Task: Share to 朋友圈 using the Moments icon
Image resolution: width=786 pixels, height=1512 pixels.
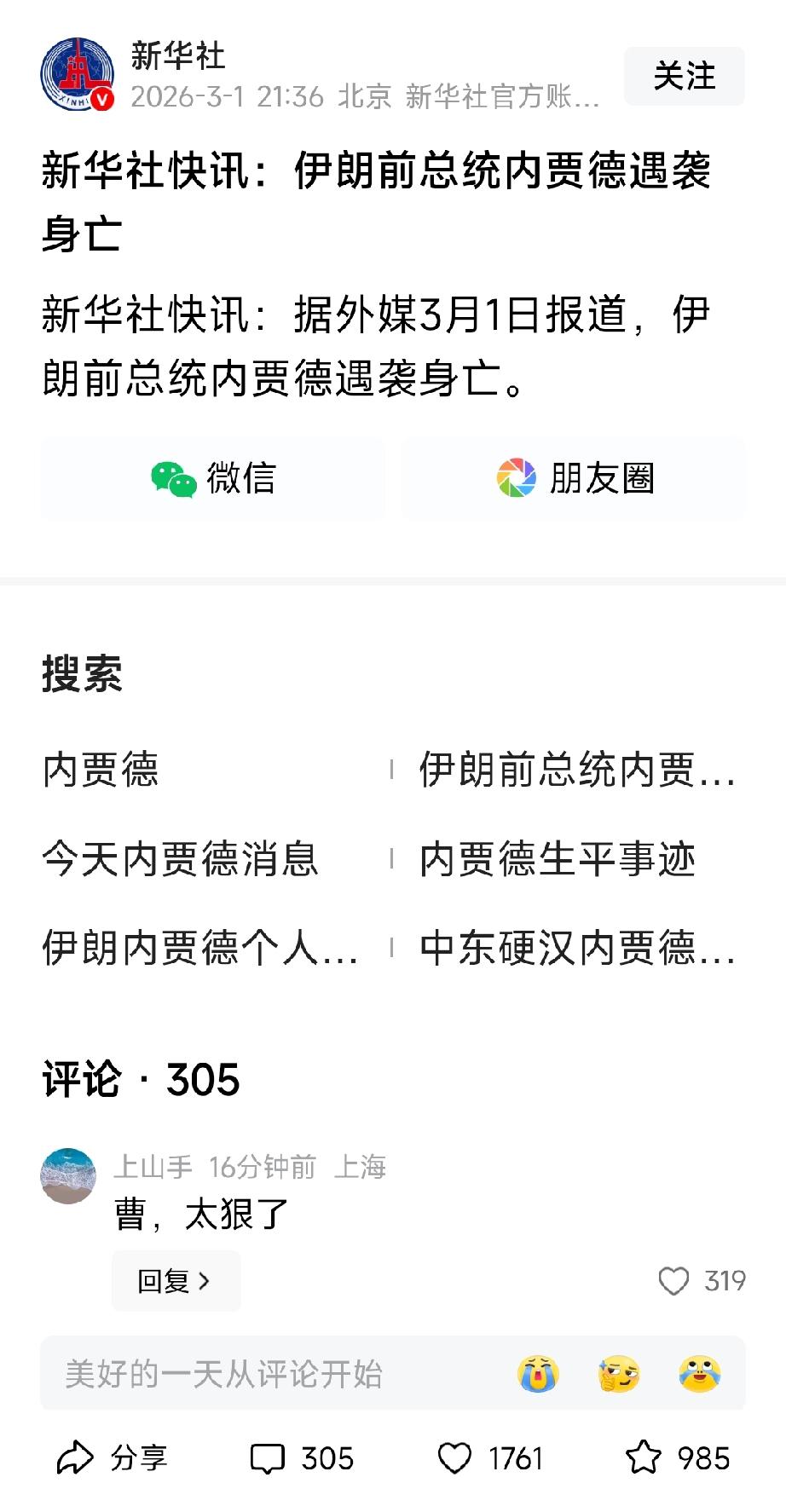Action: click(516, 479)
